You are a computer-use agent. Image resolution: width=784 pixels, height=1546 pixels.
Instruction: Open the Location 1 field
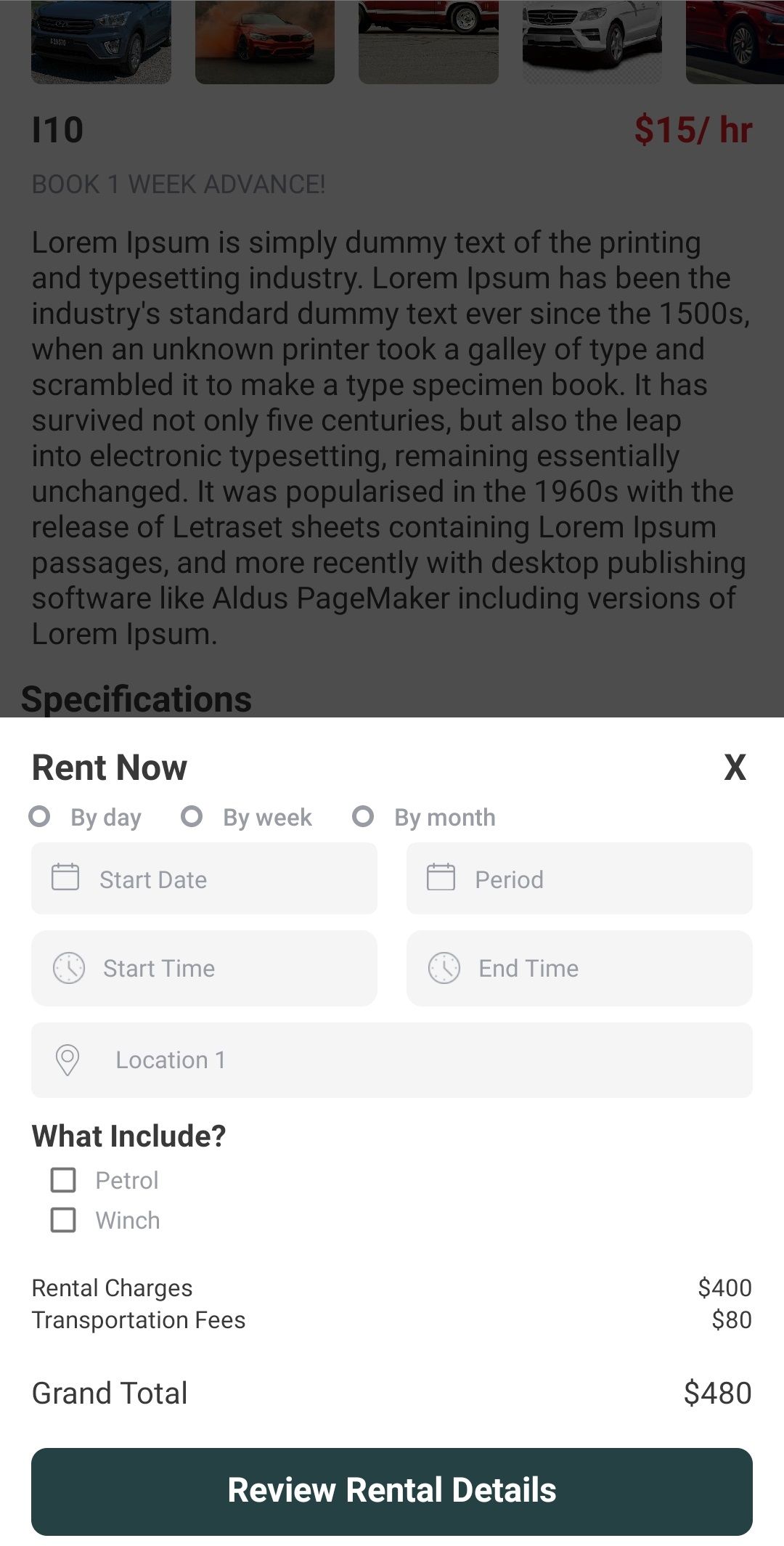(392, 1060)
